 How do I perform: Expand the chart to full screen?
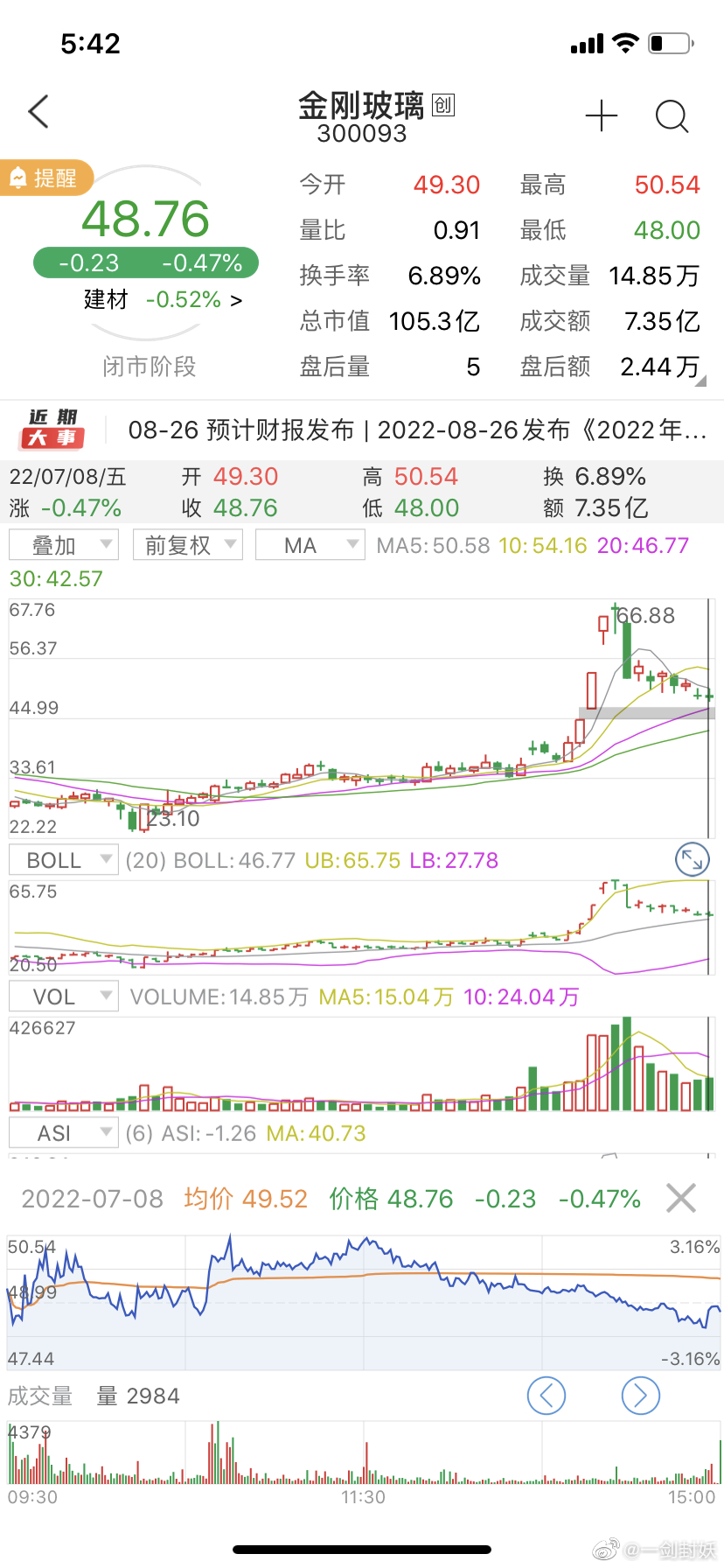pyautogui.click(x=692, y=860)
